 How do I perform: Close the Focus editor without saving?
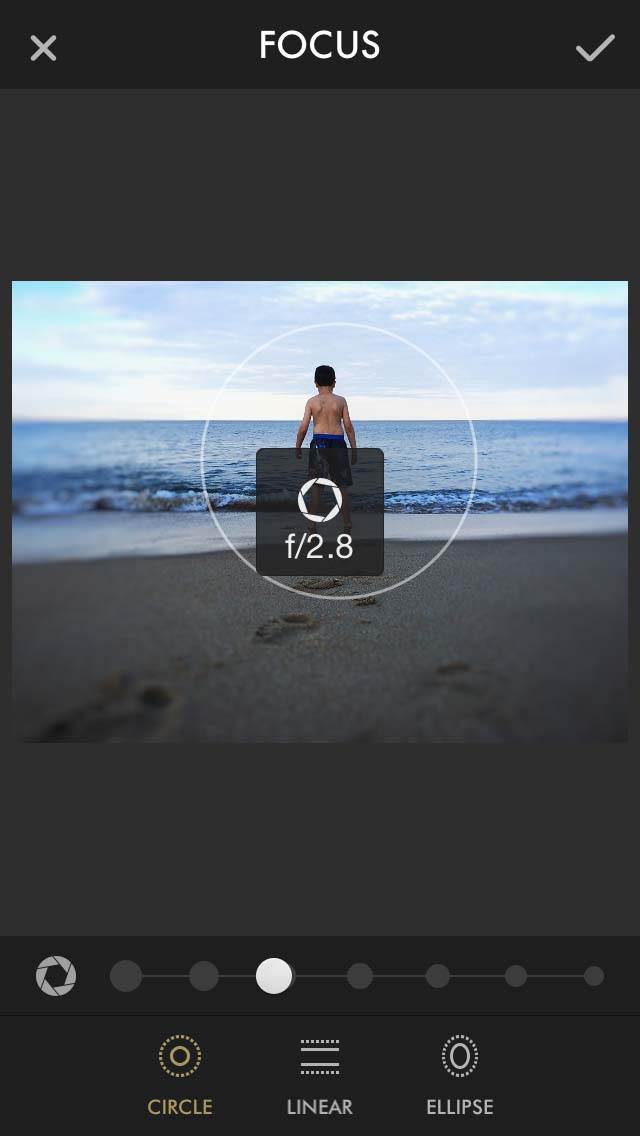(43, 47)
